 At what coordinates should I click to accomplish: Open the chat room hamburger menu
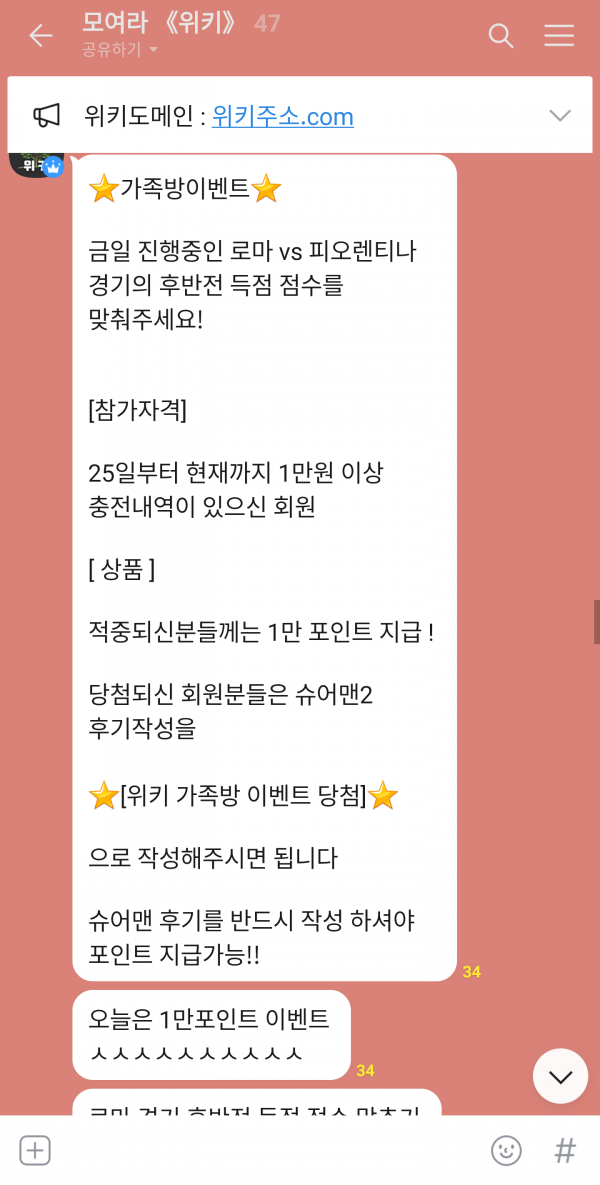[x=559, y=36]
